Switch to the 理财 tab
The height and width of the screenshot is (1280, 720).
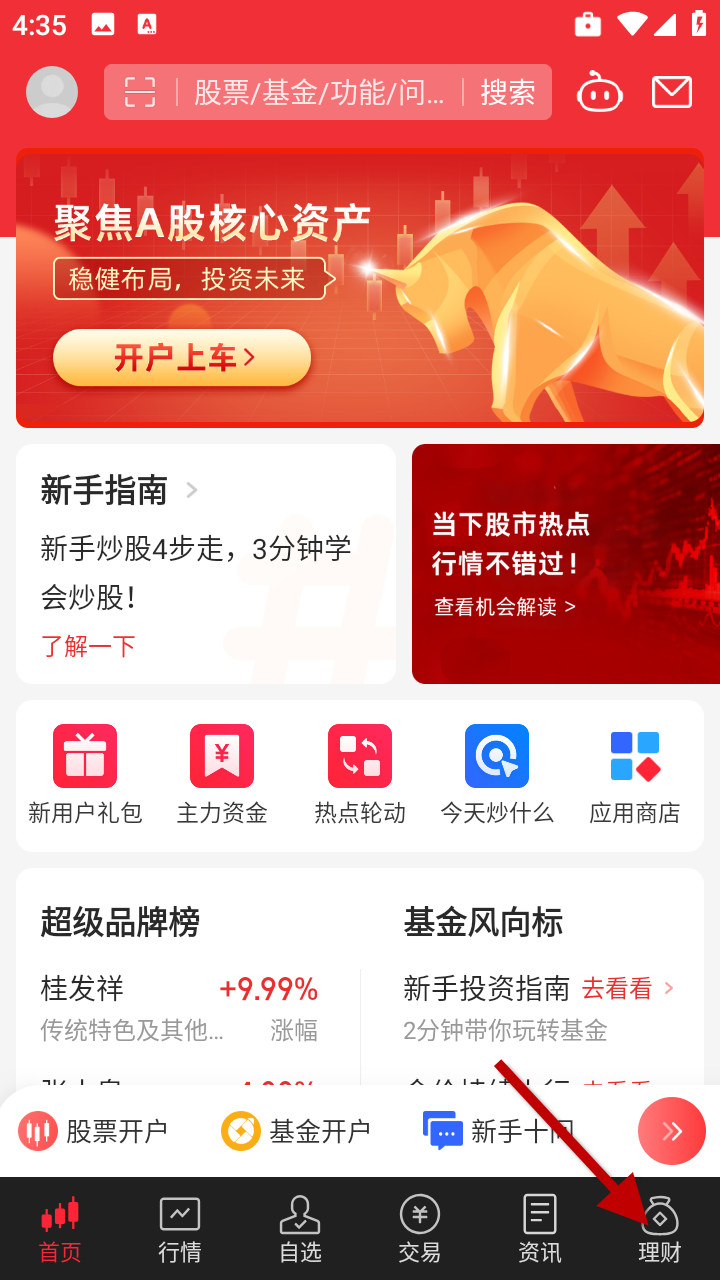click(x=659, y=1230)
